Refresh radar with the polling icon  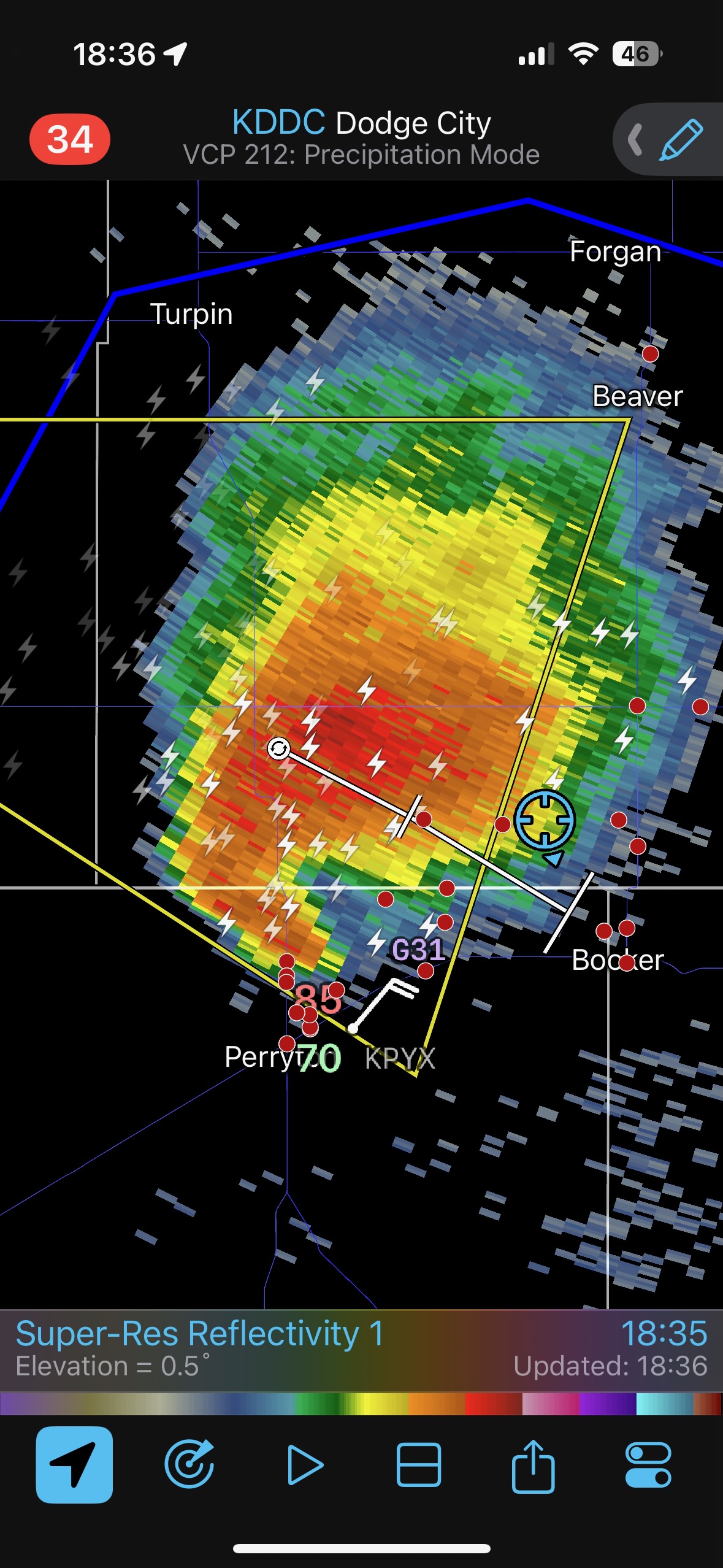coord(189,1464)
